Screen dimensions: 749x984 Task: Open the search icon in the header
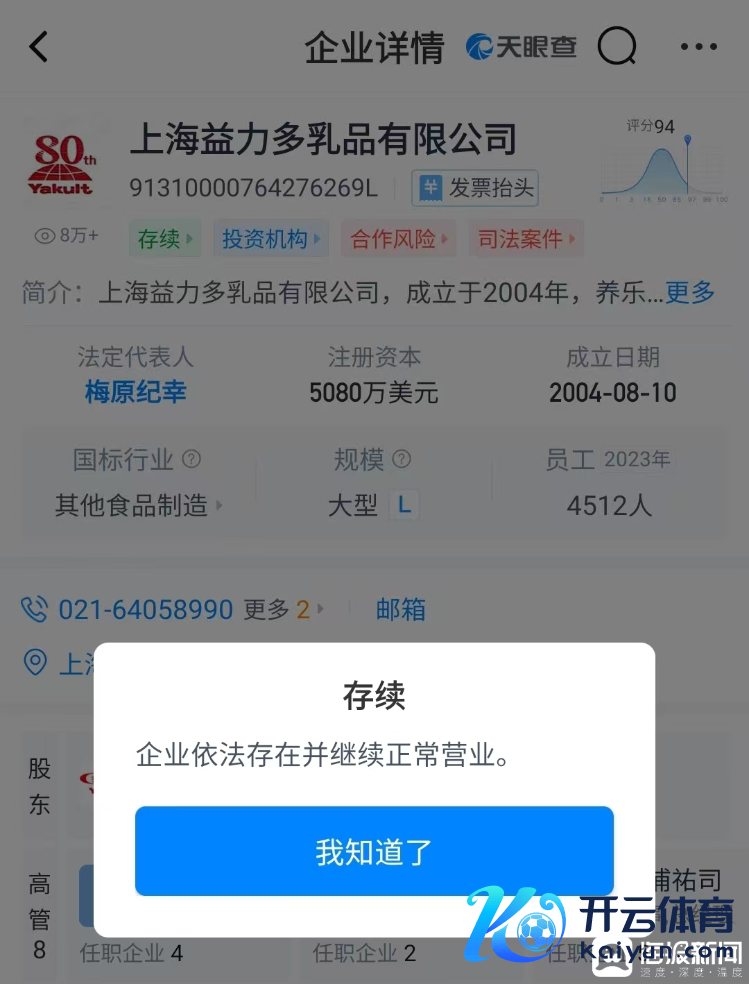pos(617,46)
